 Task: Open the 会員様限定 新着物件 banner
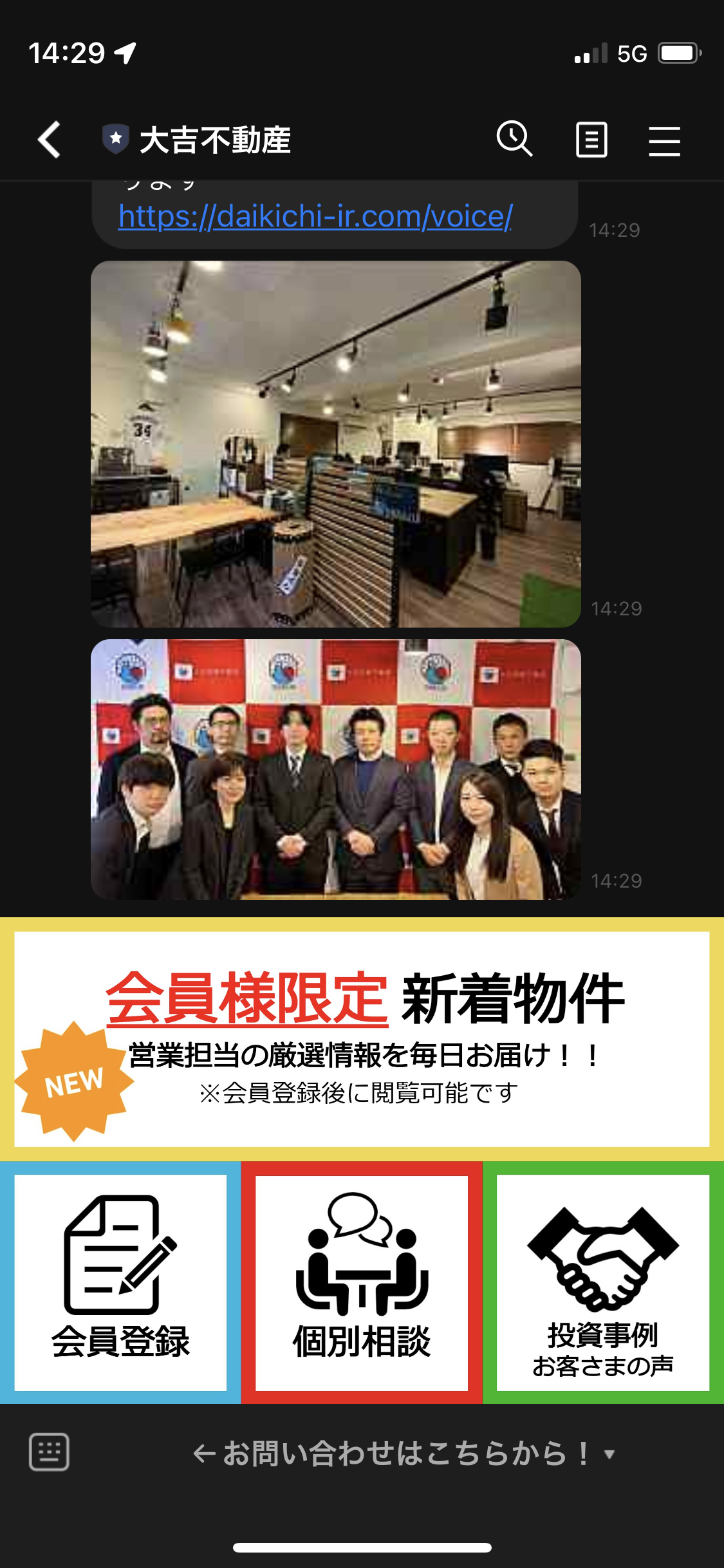tap(362, 1039)
